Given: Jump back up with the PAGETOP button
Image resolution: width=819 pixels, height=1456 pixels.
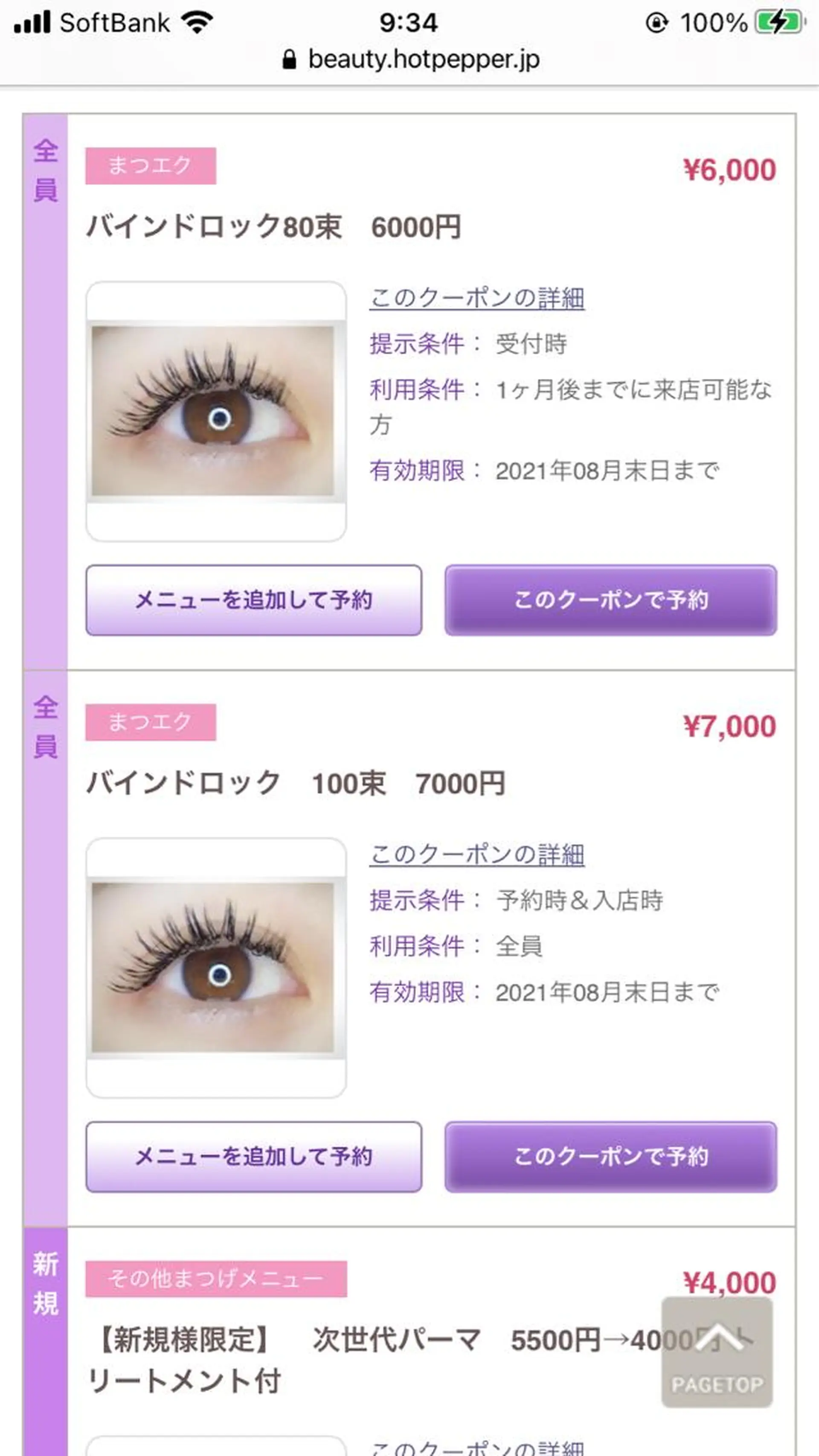Looking at the screenshot, I should tap(717, 1351).
